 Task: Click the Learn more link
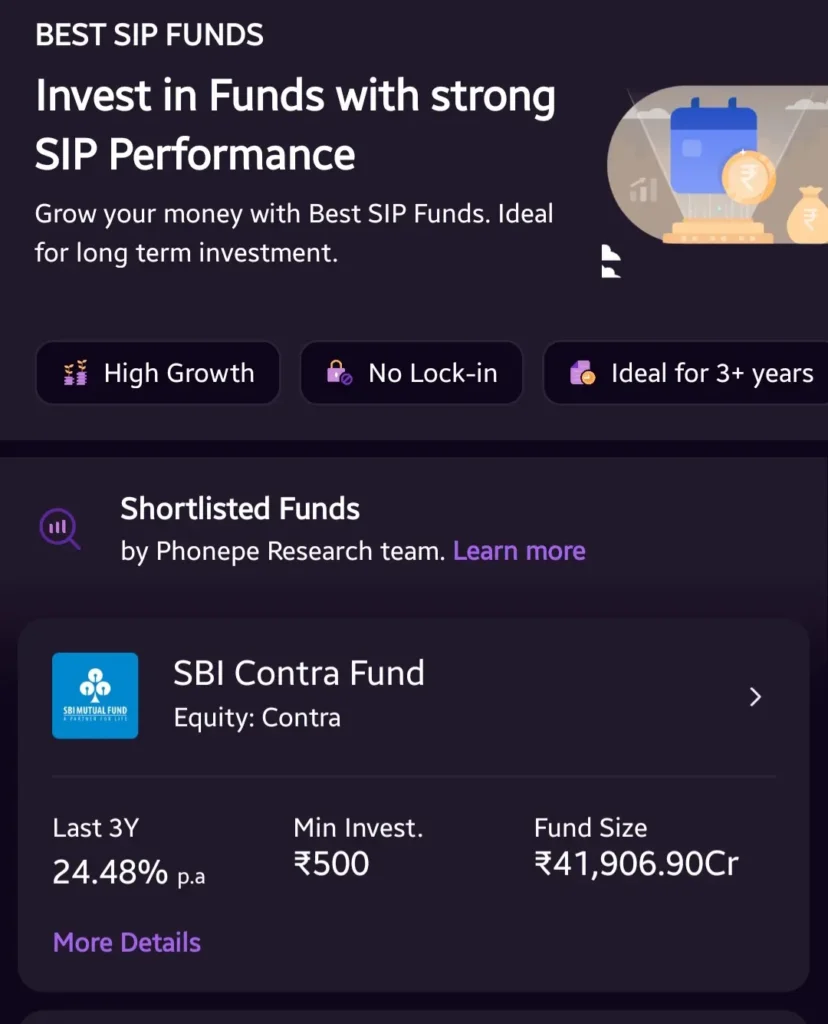[x=519, y=550]
